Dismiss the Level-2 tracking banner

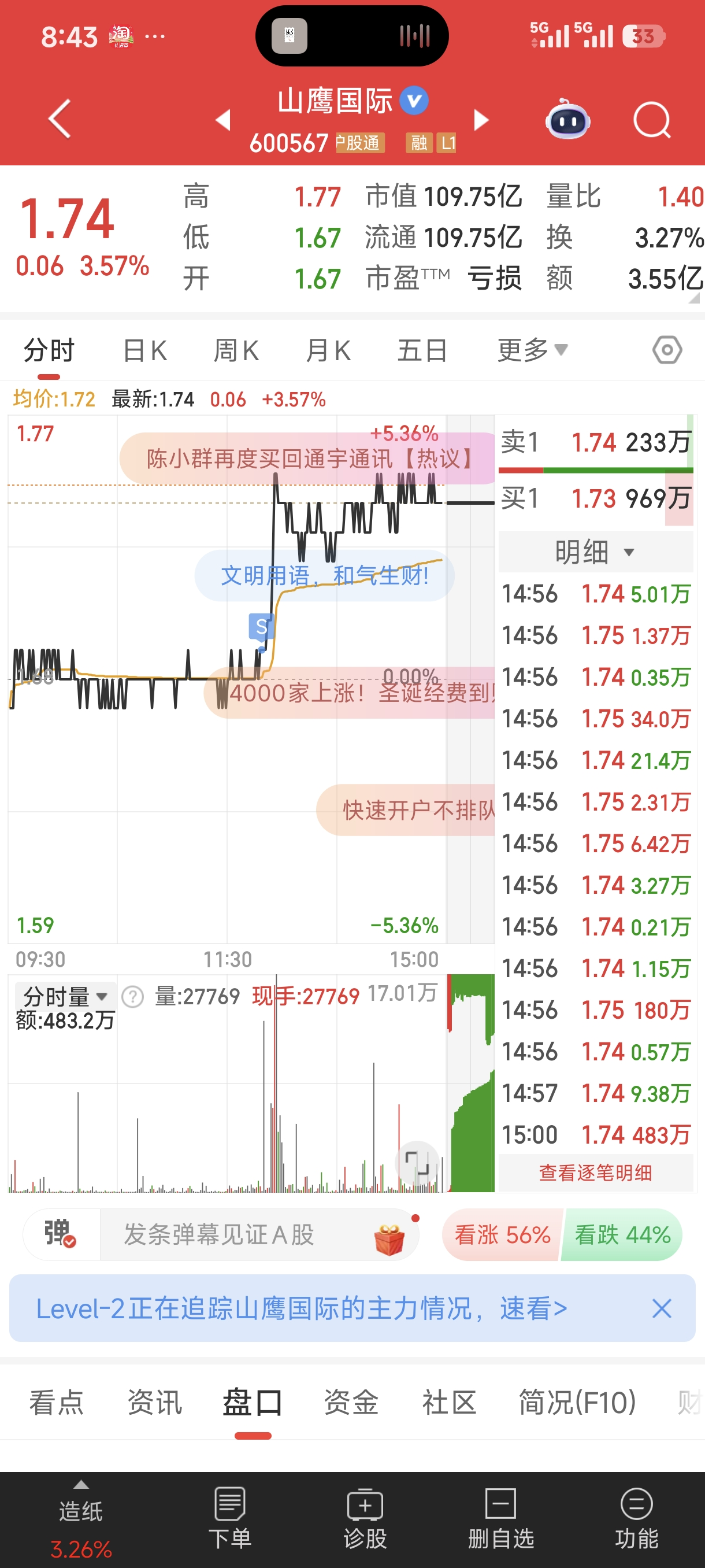(661, 1308)
